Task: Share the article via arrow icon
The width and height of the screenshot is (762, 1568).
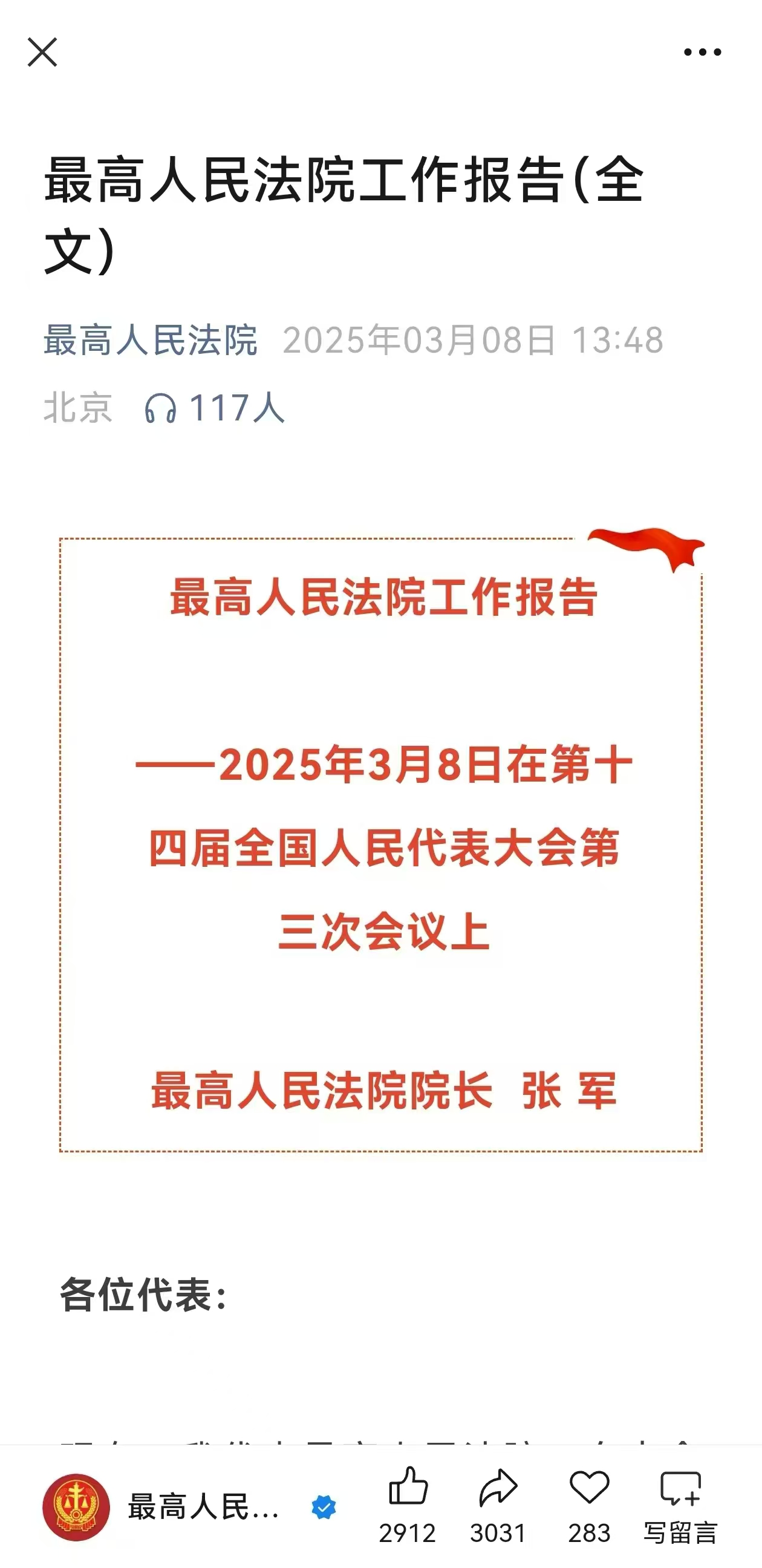Action: coord(498,1488)
